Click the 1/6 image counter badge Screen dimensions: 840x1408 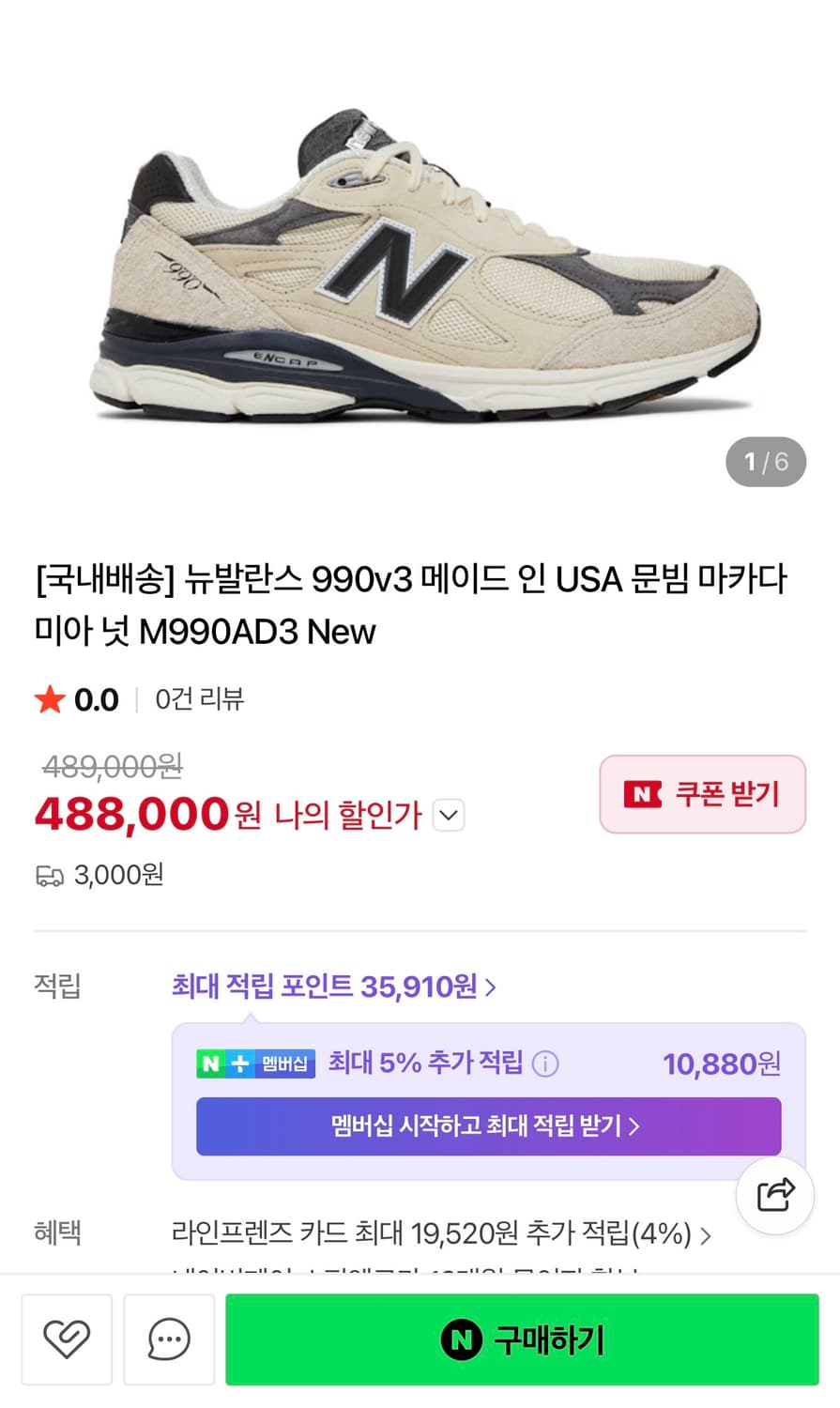[765, 462]
